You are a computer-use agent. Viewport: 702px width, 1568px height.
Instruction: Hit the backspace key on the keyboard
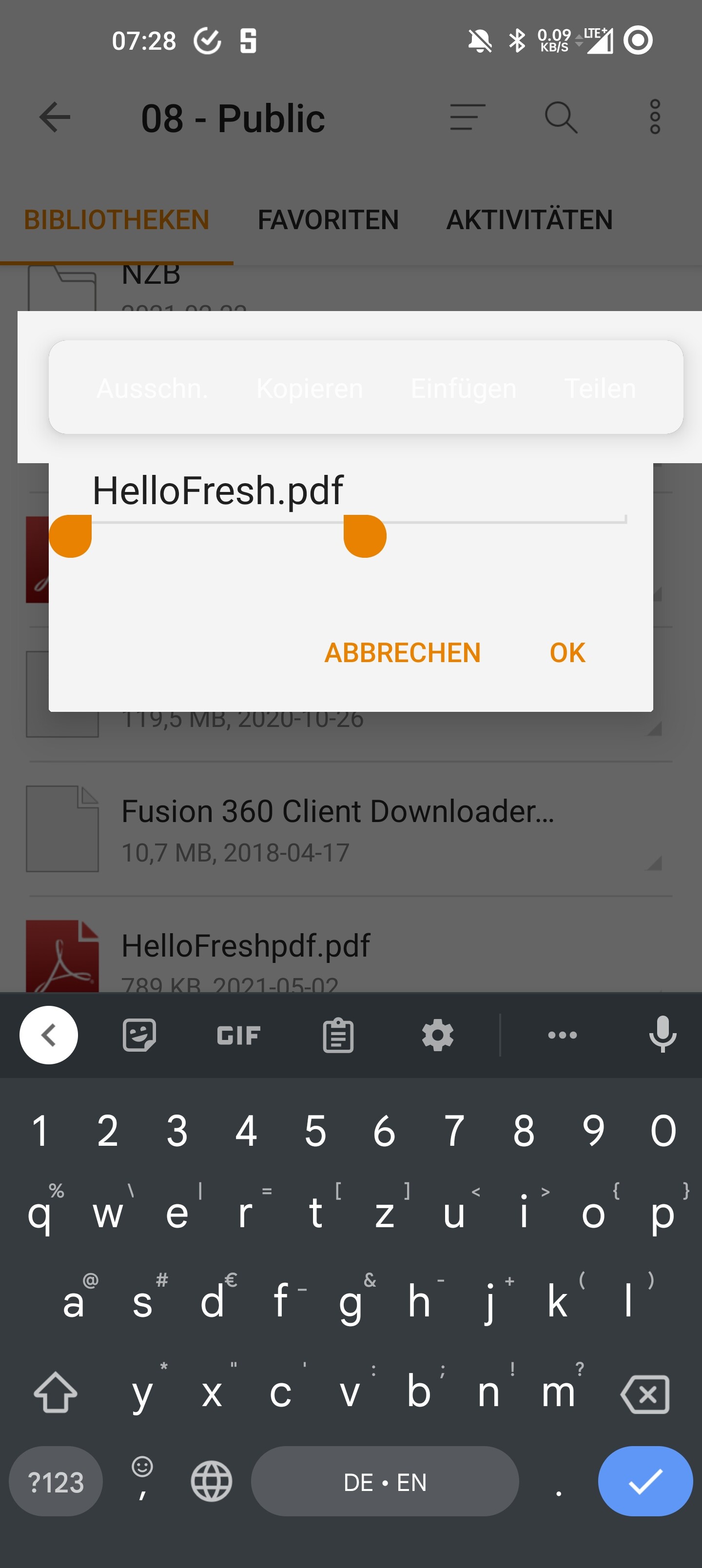point(645,1393)
